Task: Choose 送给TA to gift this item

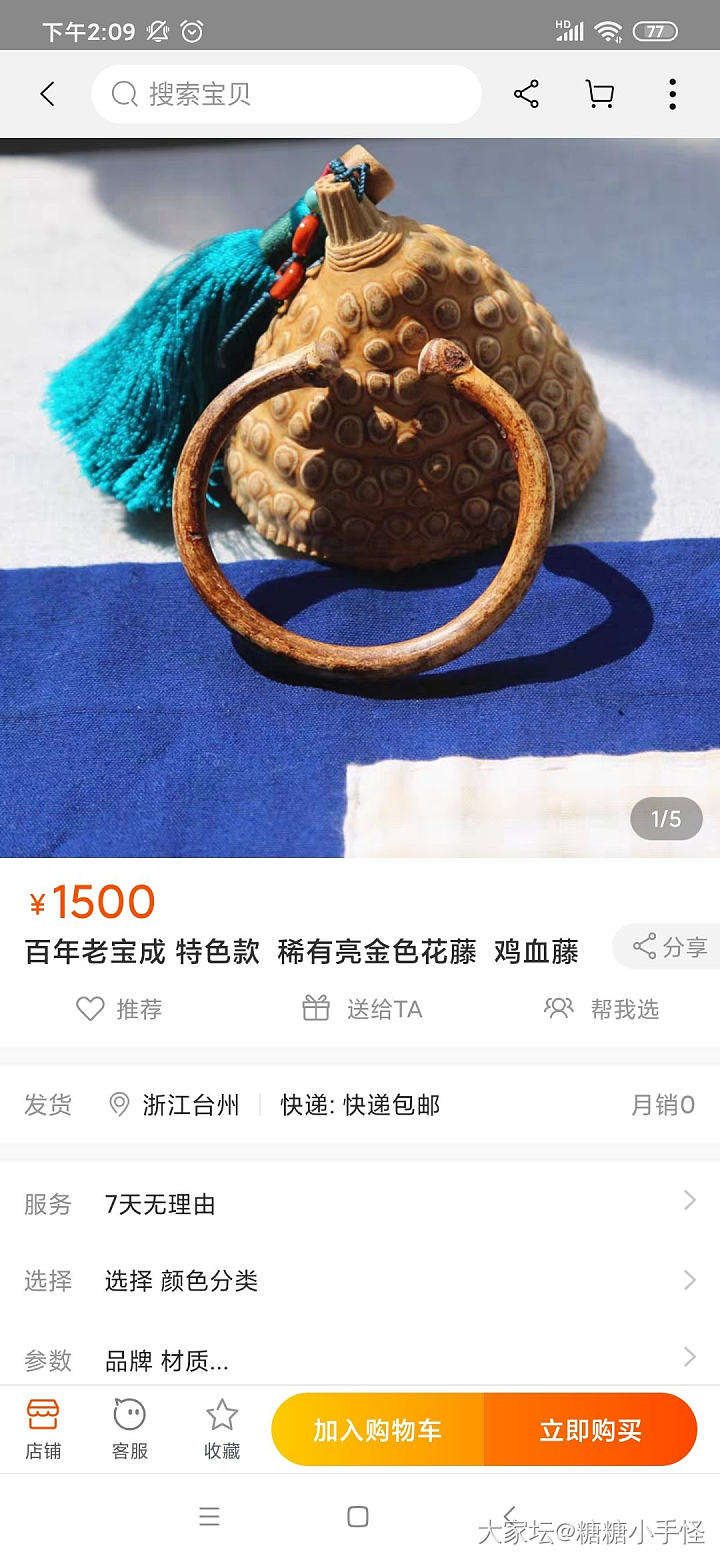Action: 362,1009
